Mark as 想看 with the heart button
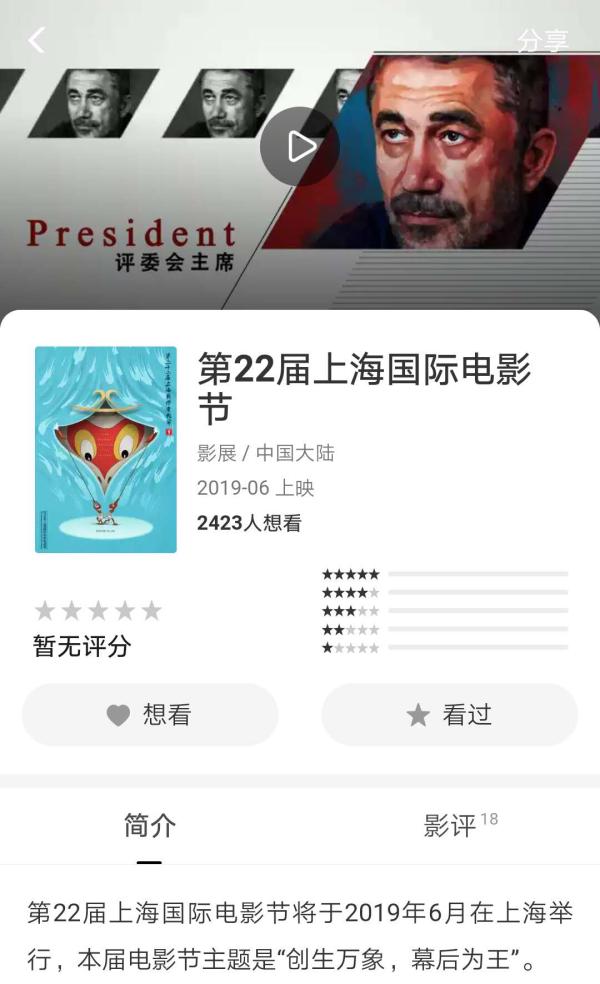Viewport: 600px width, 984px height. 150,715
